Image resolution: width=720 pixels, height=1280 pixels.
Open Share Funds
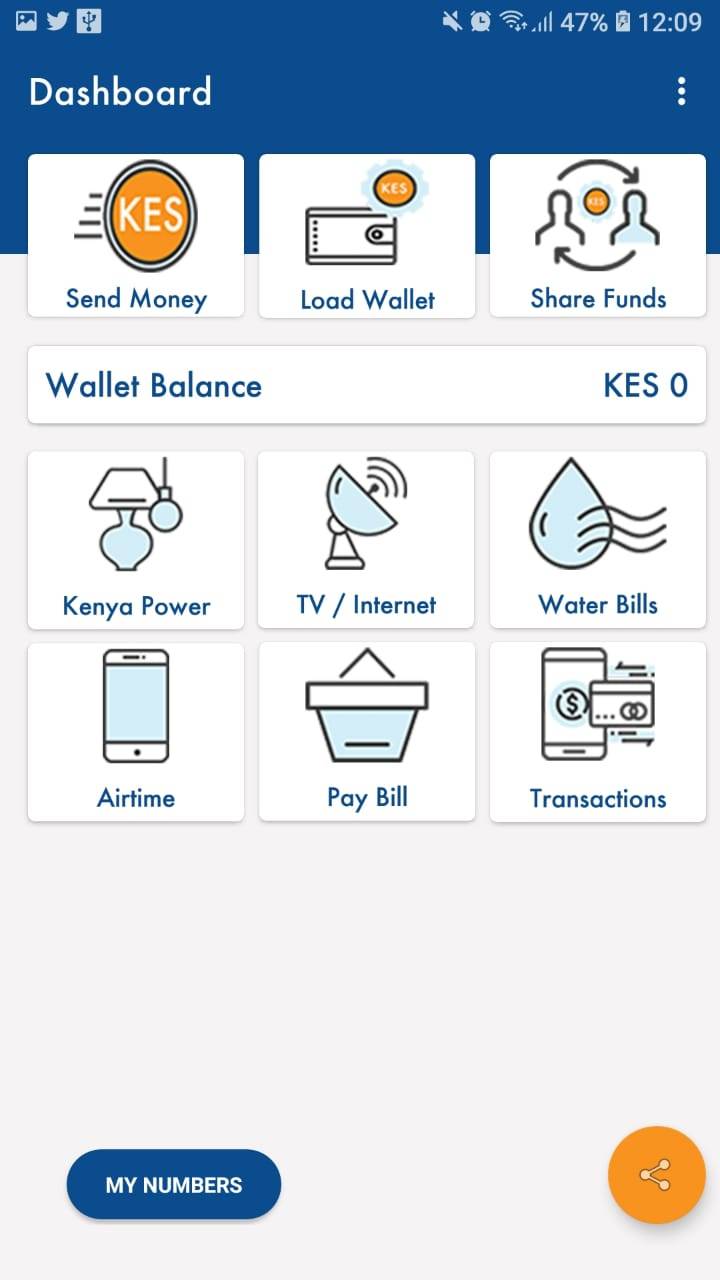598,236
